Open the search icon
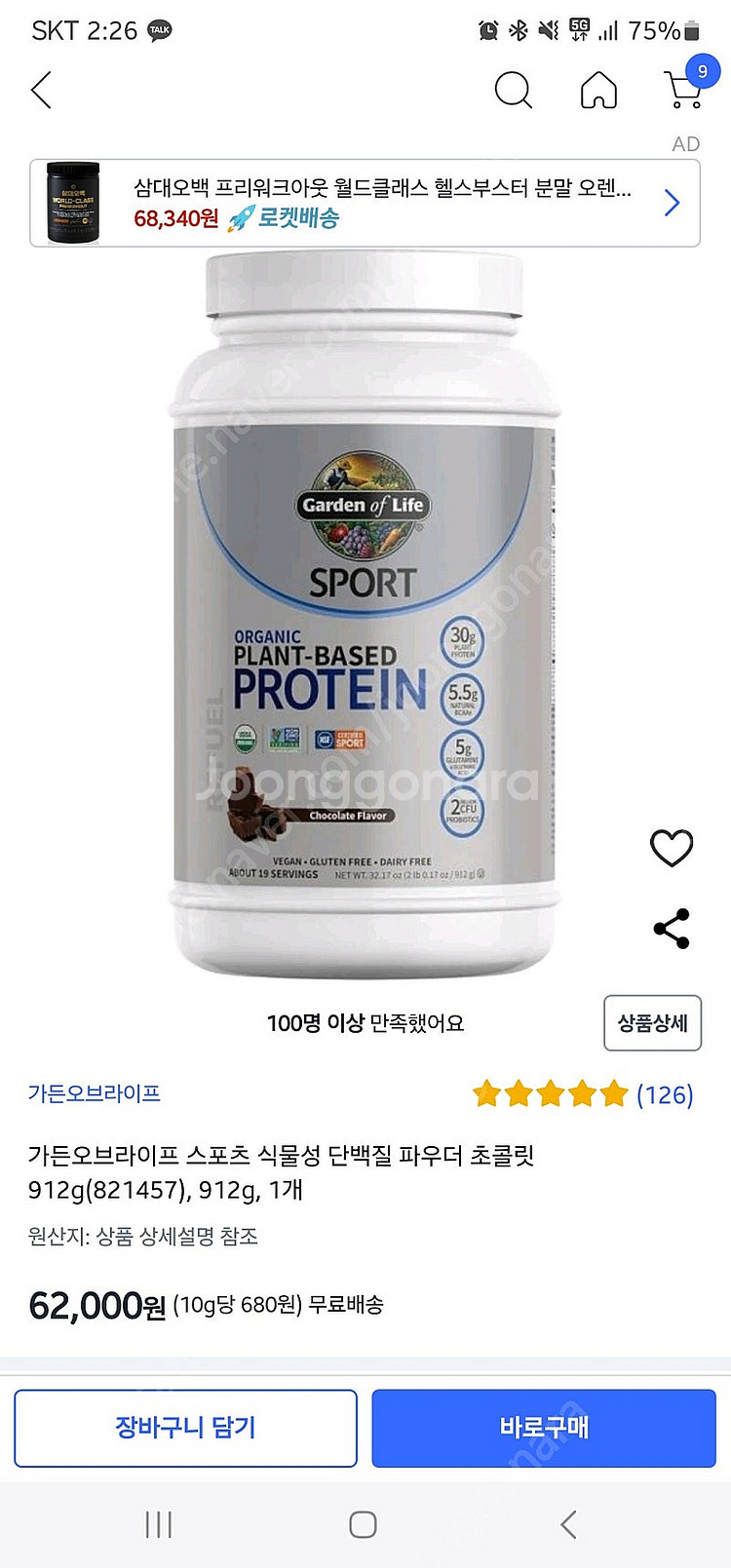 514,90
